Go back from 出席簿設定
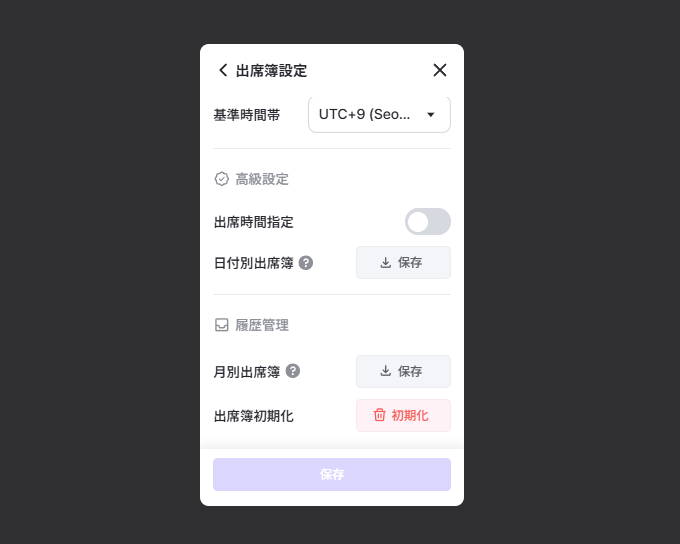This screenshot has height=544, width=680. [x=223, y=70]
